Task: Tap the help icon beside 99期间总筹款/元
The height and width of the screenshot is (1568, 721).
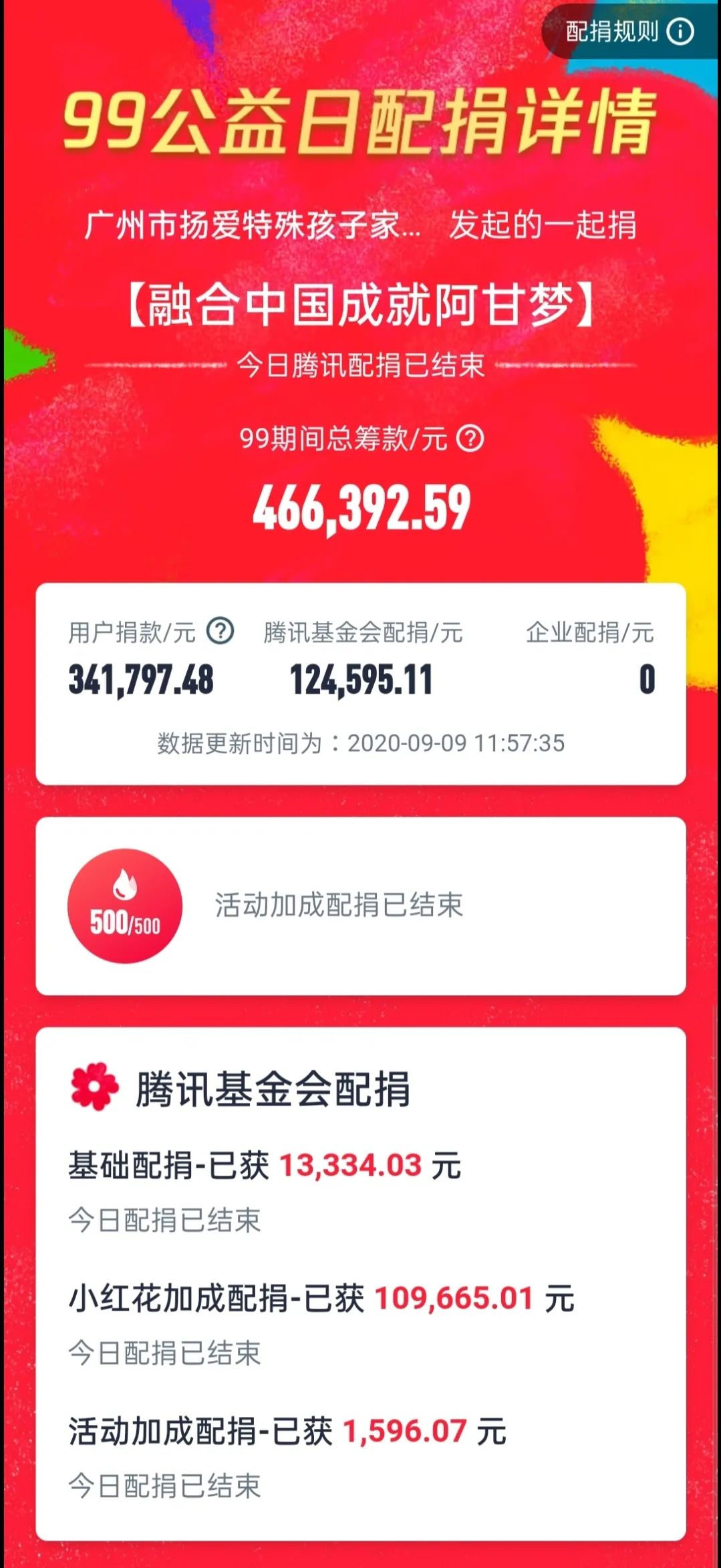Action: point(470,438)
